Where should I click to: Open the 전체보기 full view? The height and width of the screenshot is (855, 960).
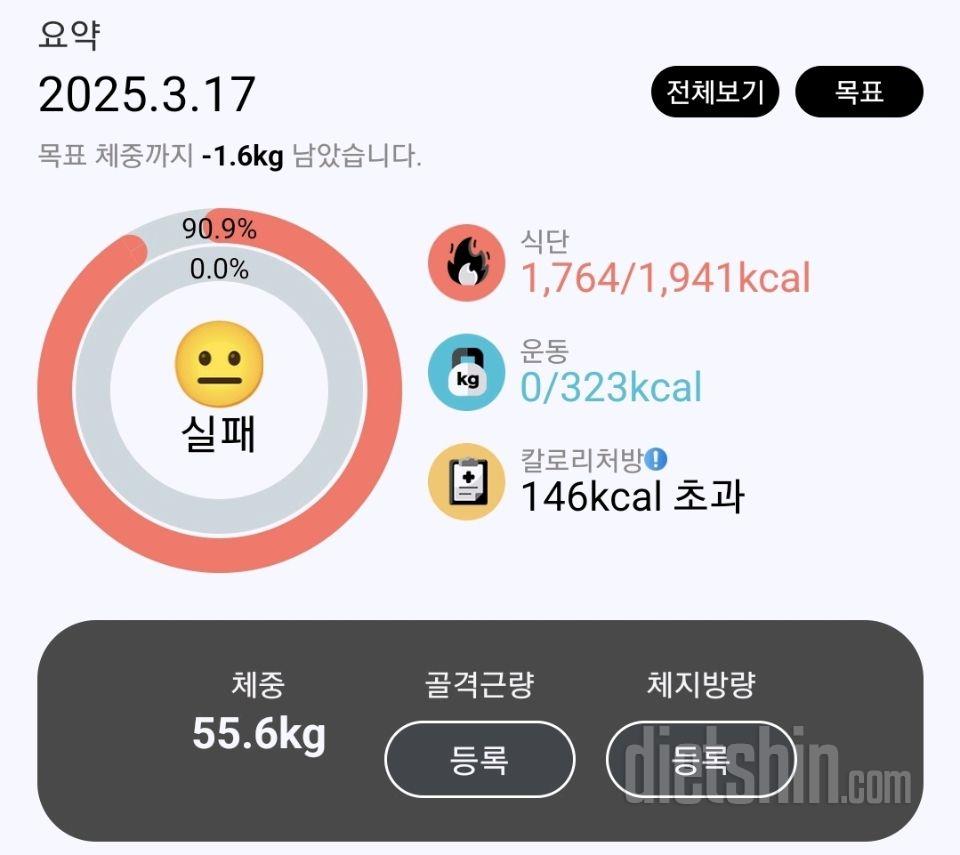pos(714,93)
